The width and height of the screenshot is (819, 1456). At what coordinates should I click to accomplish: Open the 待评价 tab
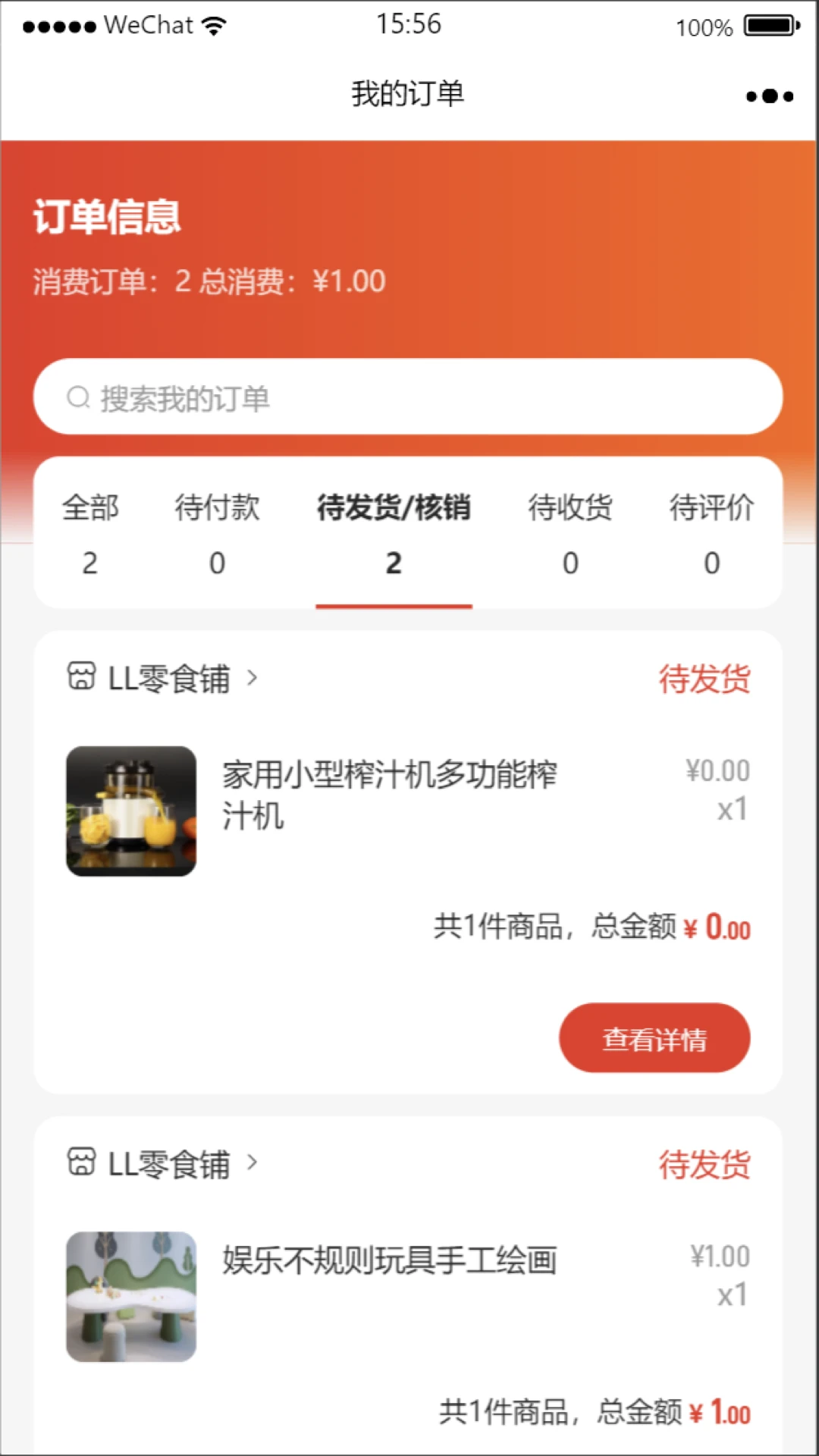pyautogui.click(x=711, y=534)
